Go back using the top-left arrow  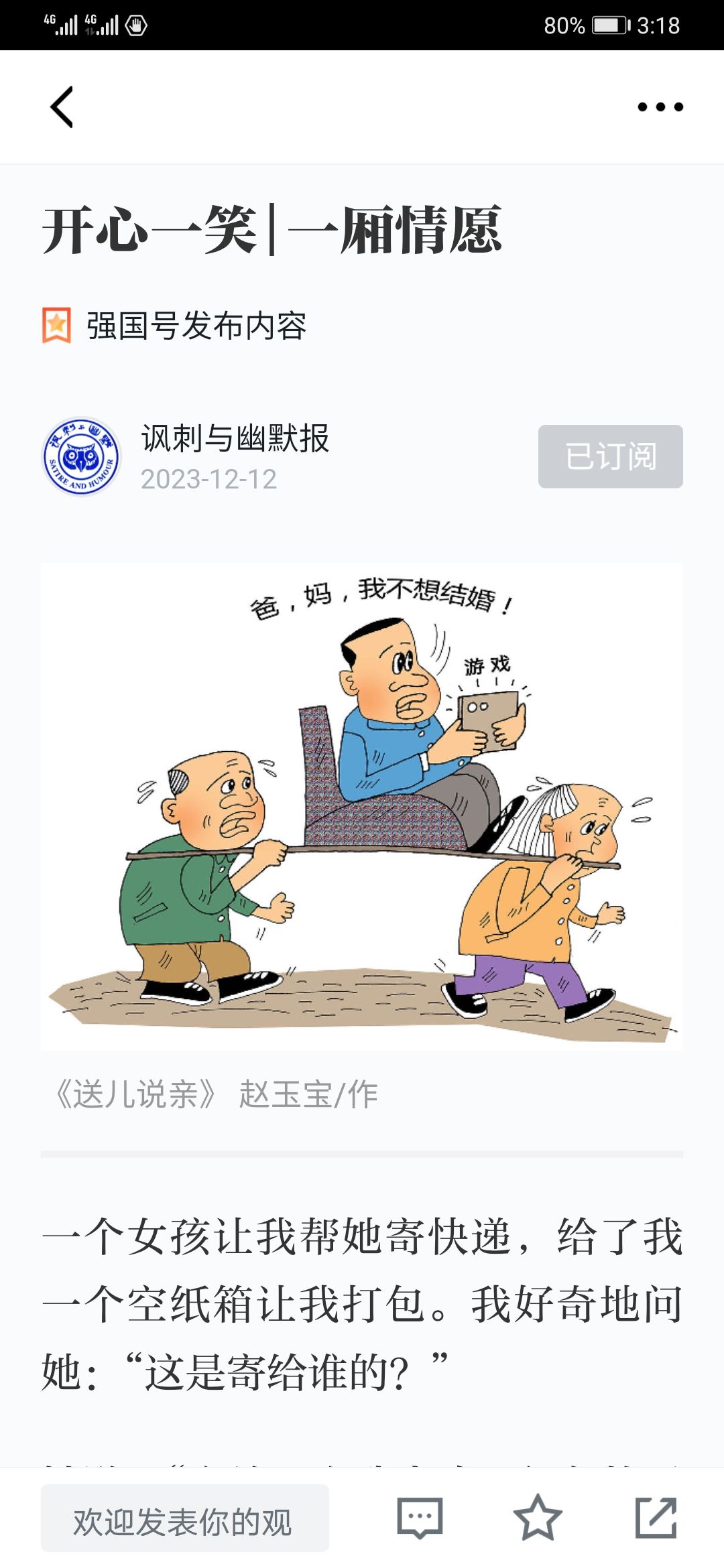tap(62, 107)
